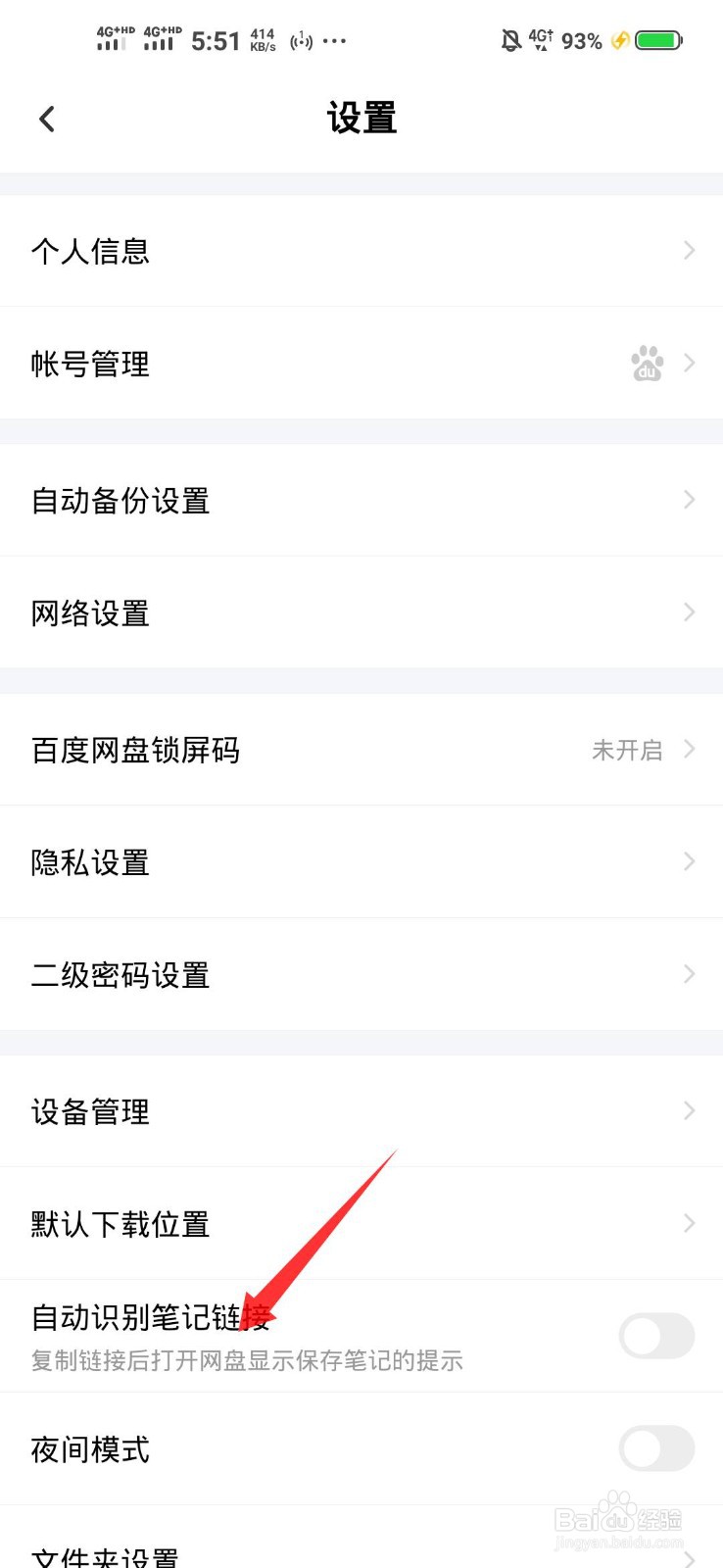Tap the back arrow to exit settings
This screenshot has height=1568, width=723.
click(46, 118)
